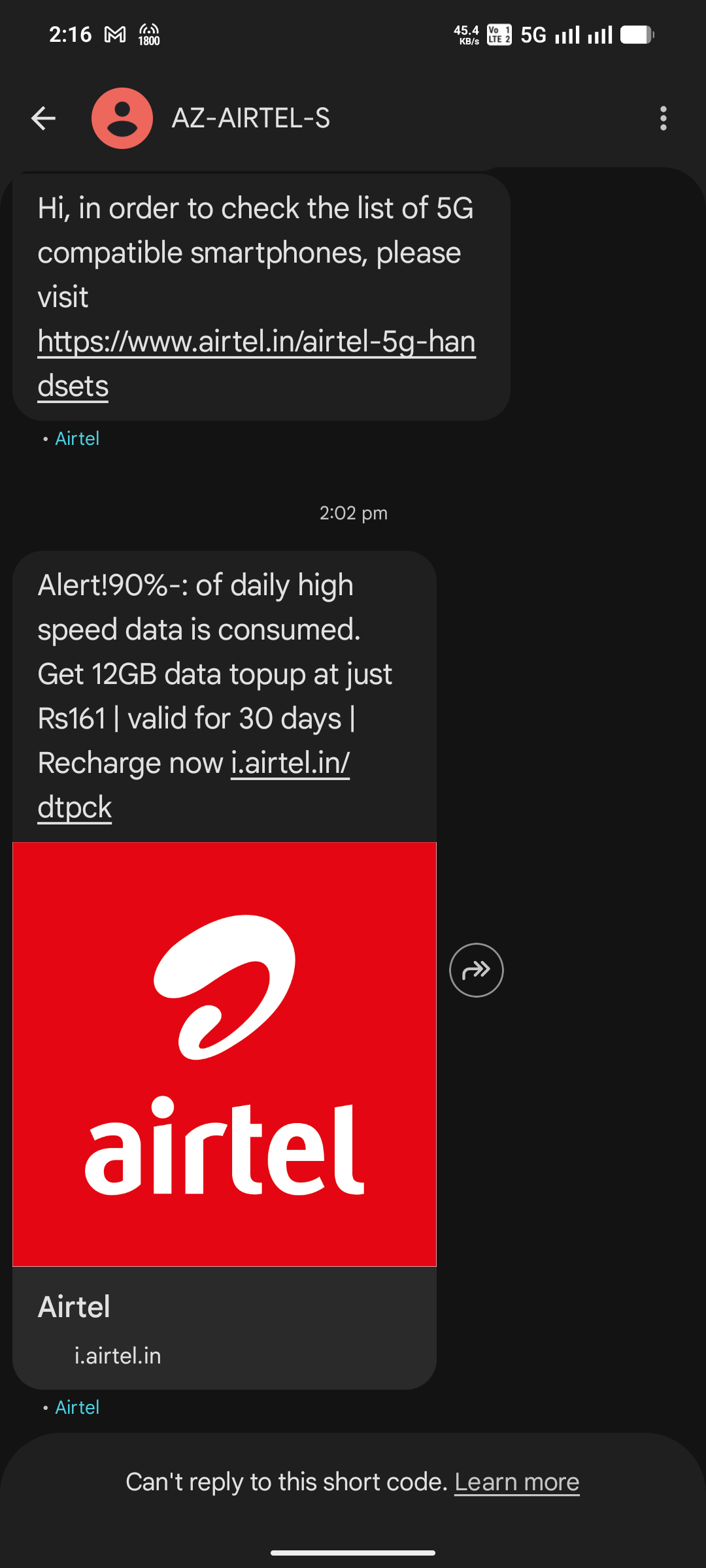
Task: Go back to the conversations list
Action: pyautogui.click(x=44, y=118)
